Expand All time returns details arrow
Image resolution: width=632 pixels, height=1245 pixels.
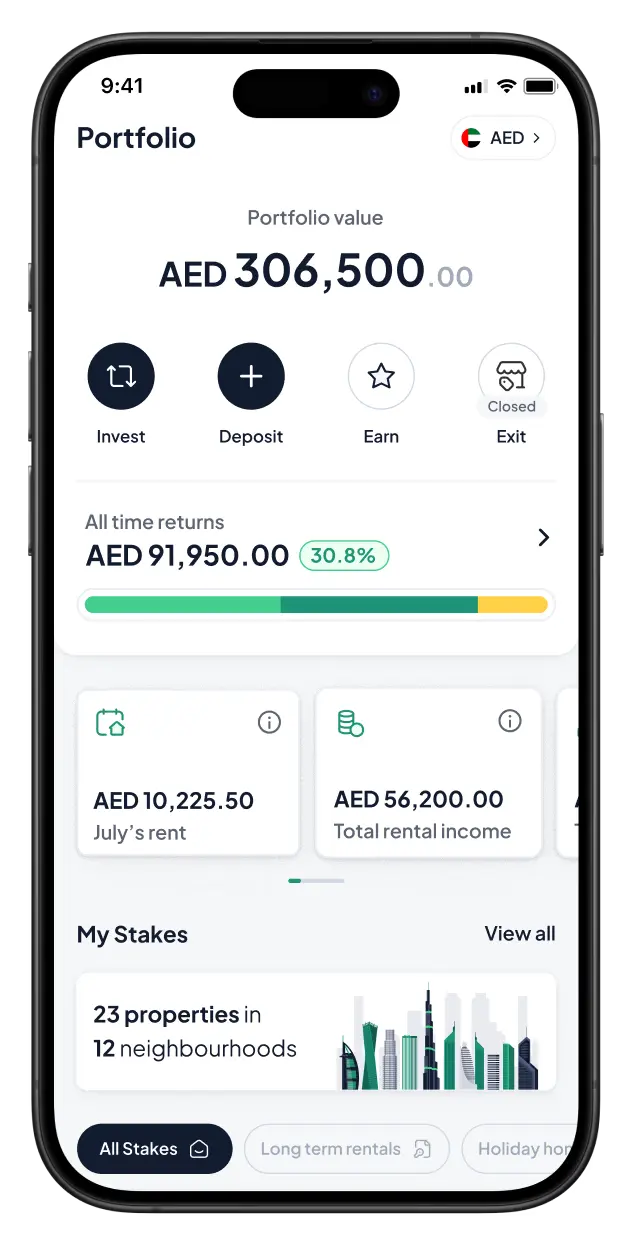[x=543, y=538]
